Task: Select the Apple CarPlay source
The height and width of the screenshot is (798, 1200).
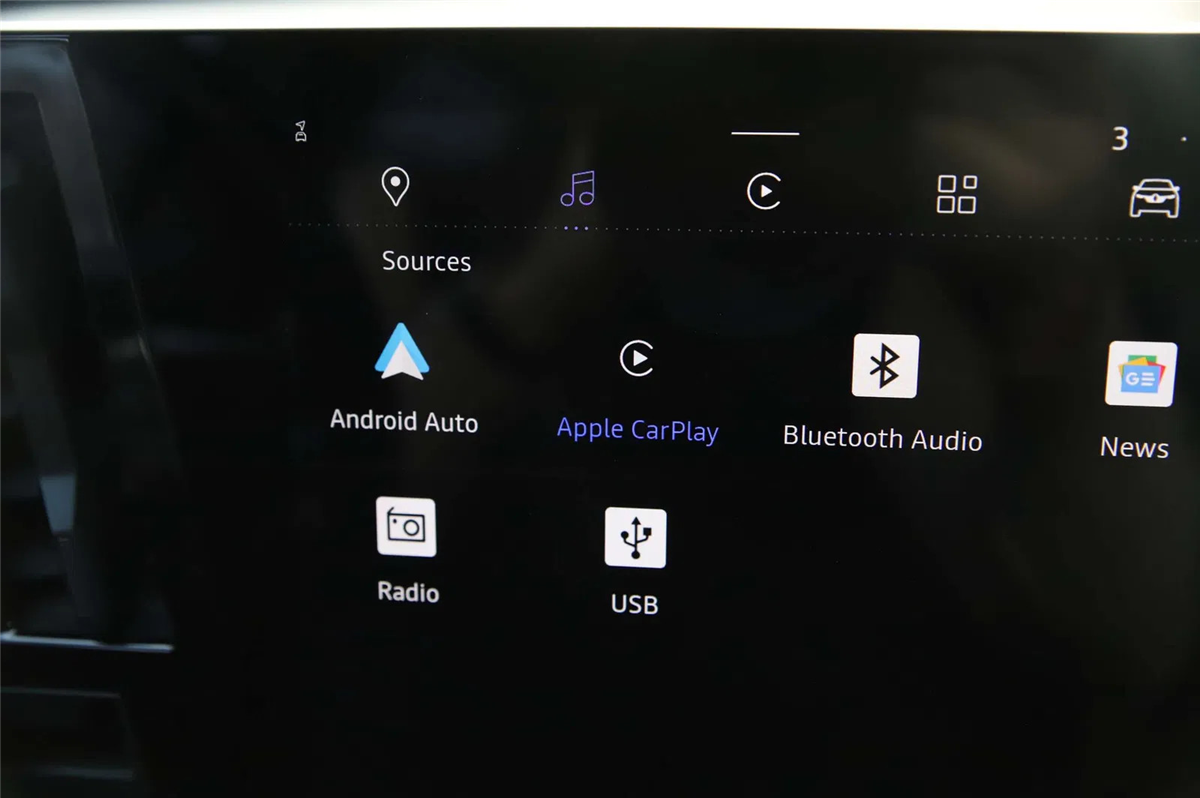Action: click(637, 388)
